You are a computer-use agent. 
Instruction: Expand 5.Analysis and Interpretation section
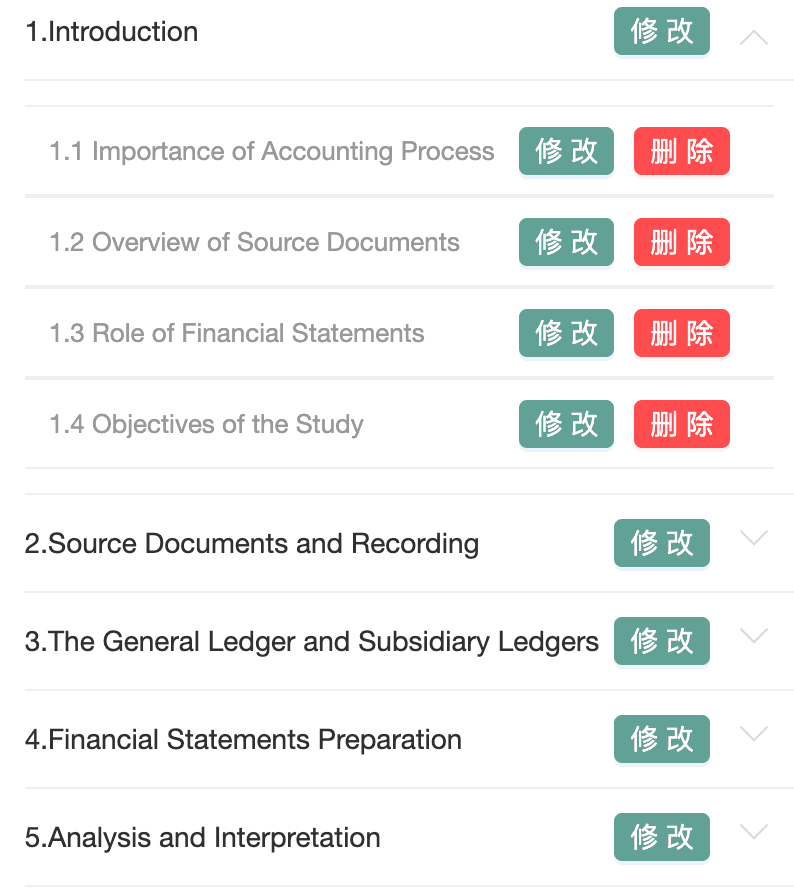pyautogui.click(x=754, y=832)
